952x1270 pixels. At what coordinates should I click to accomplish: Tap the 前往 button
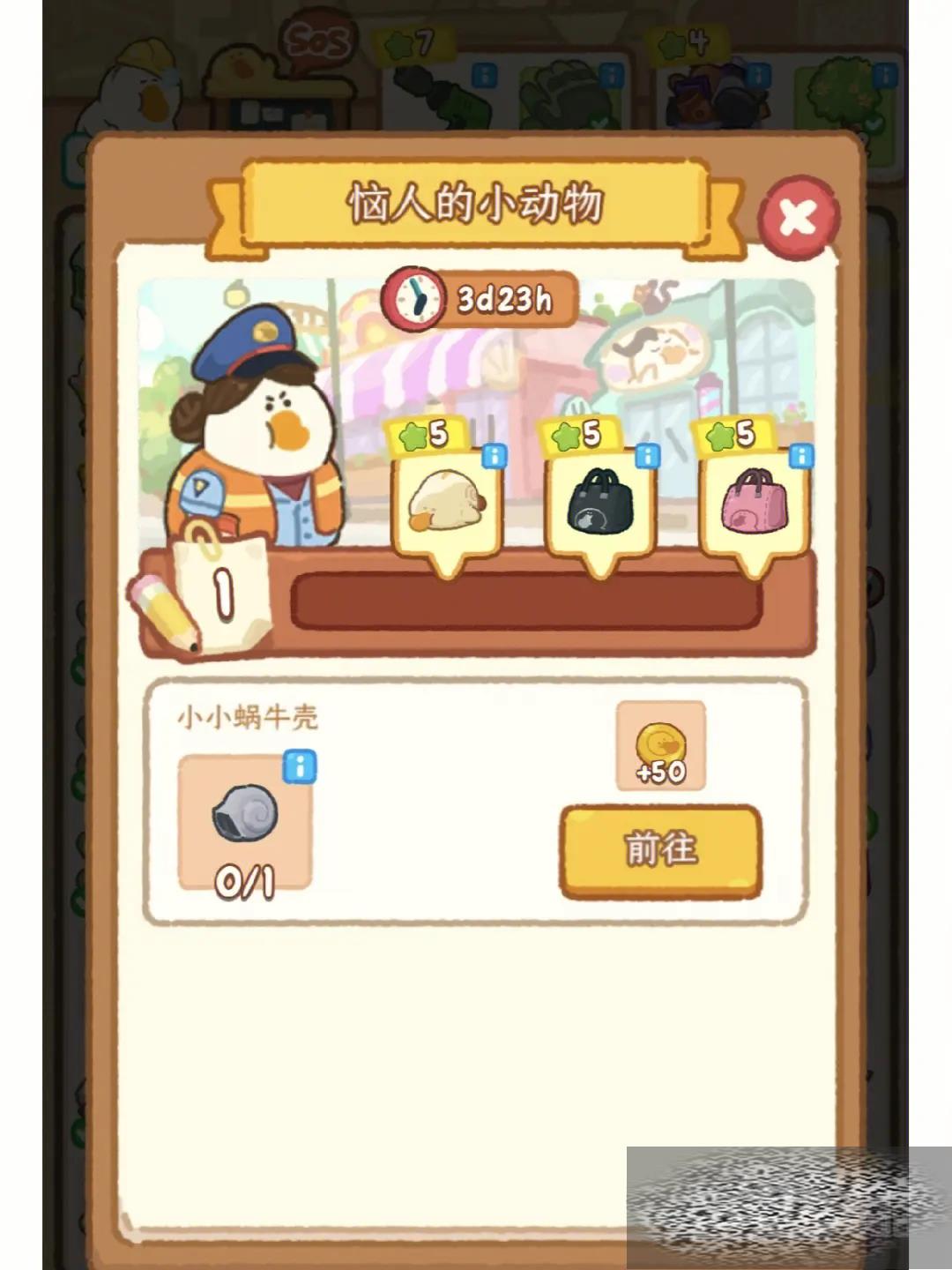point(660,850)
